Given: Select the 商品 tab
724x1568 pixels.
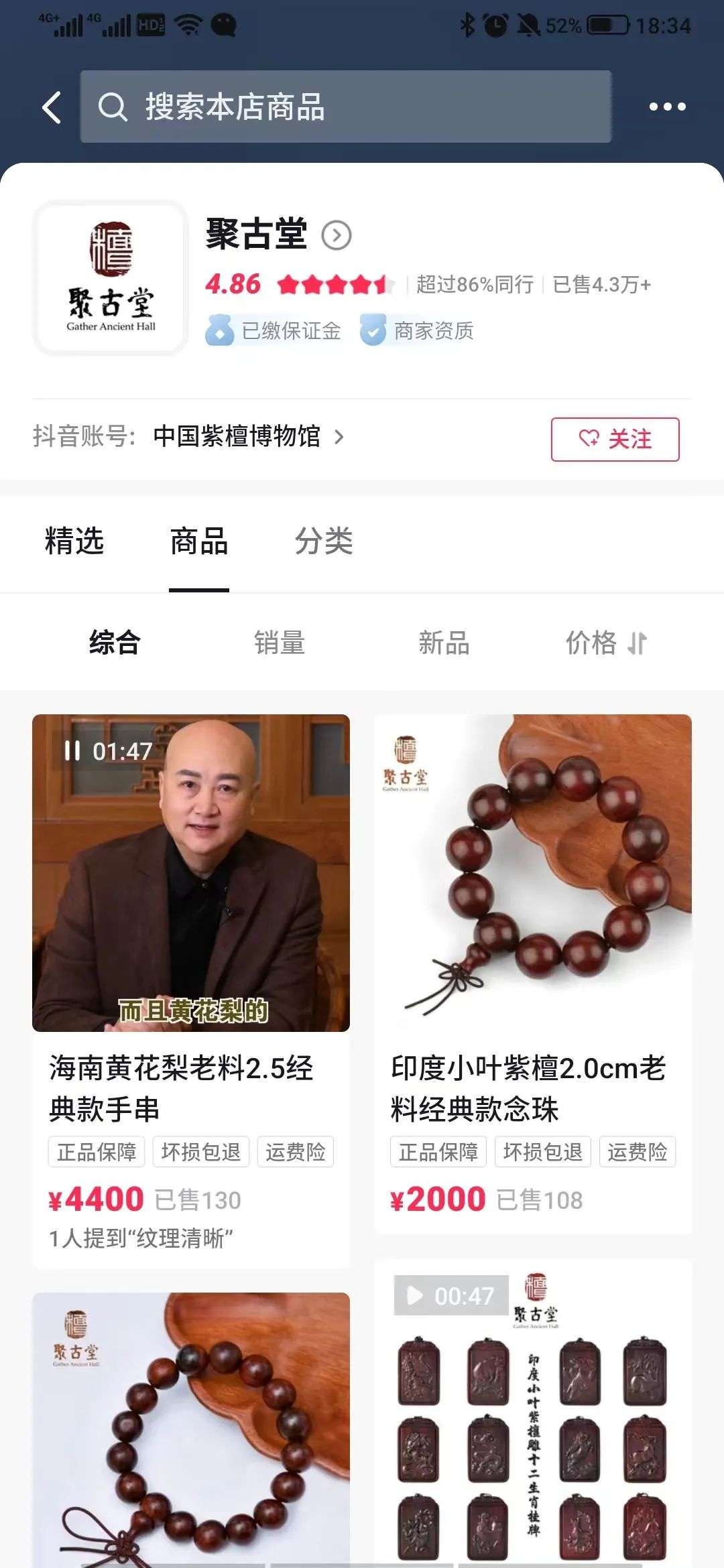Looking at the screenshot, I should [x=199, y=541].
